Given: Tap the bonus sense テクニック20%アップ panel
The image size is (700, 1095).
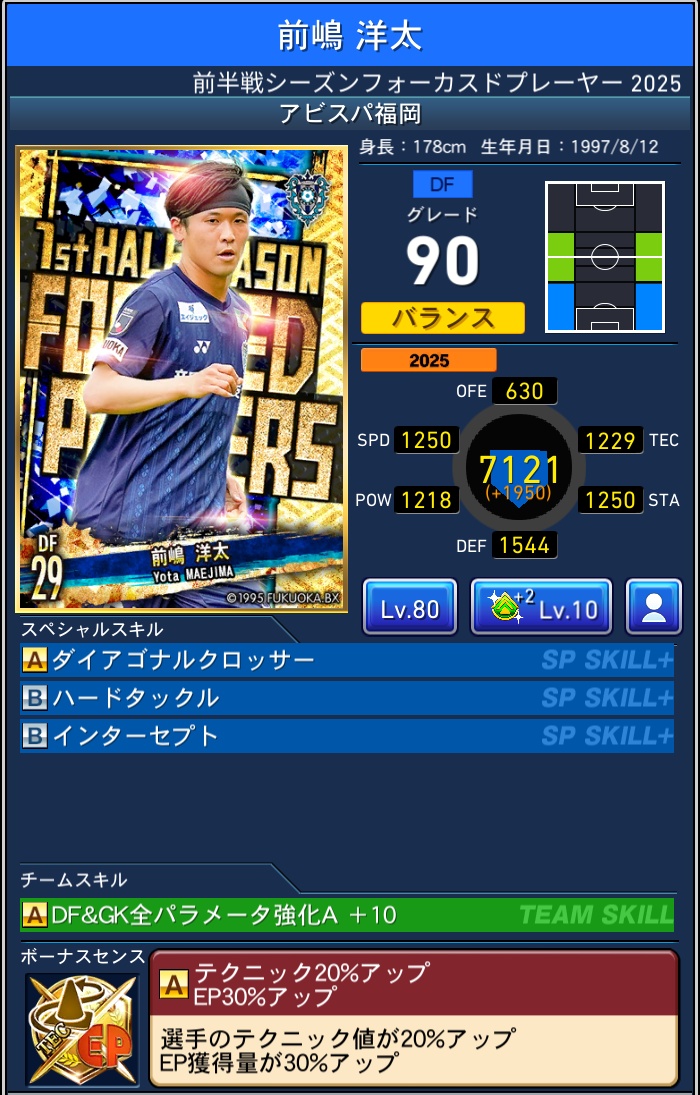Looking at the screenshot, I should [413, 1016].
